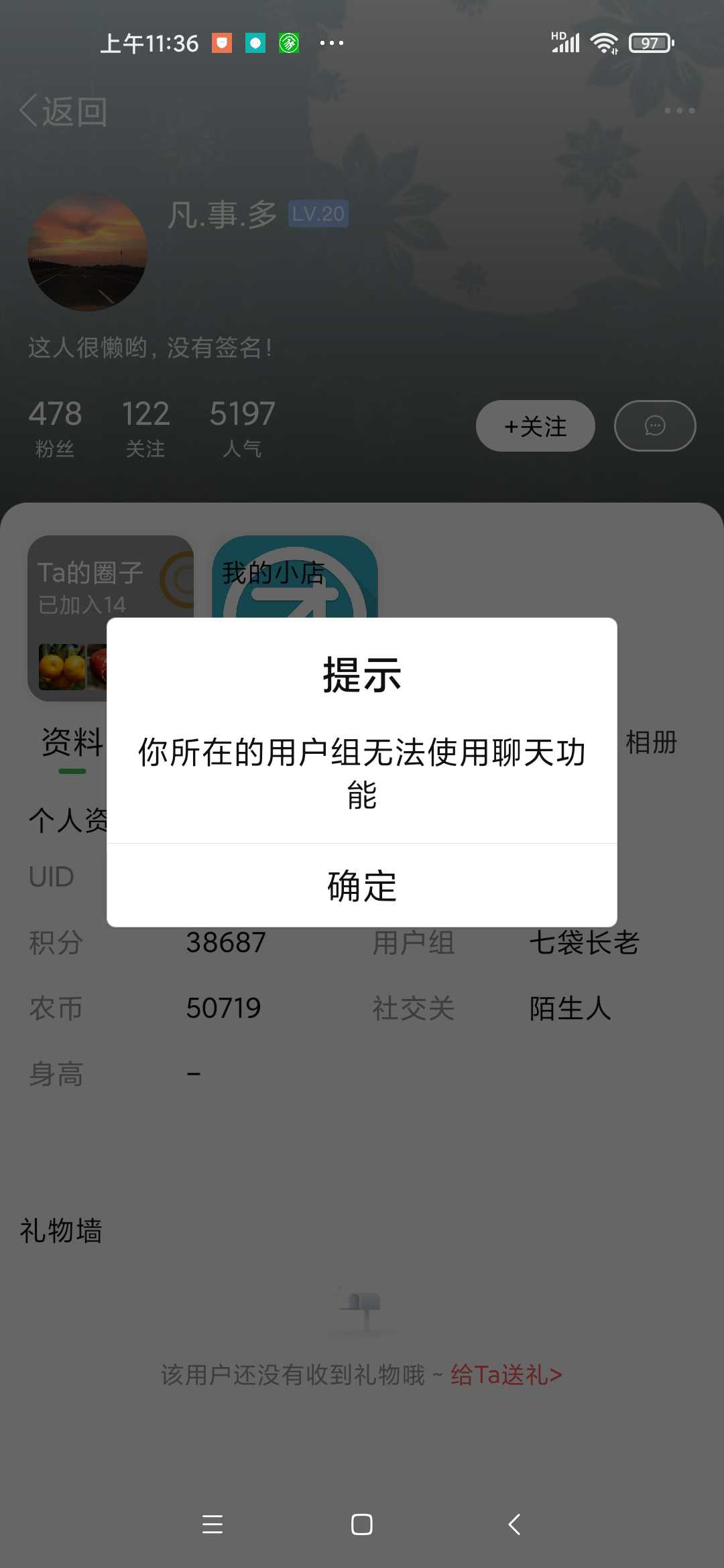Image resolution: width=724 pixels, height=1568 pixels.
Task: View the 122 关注 following list
Action: point(145,429)
